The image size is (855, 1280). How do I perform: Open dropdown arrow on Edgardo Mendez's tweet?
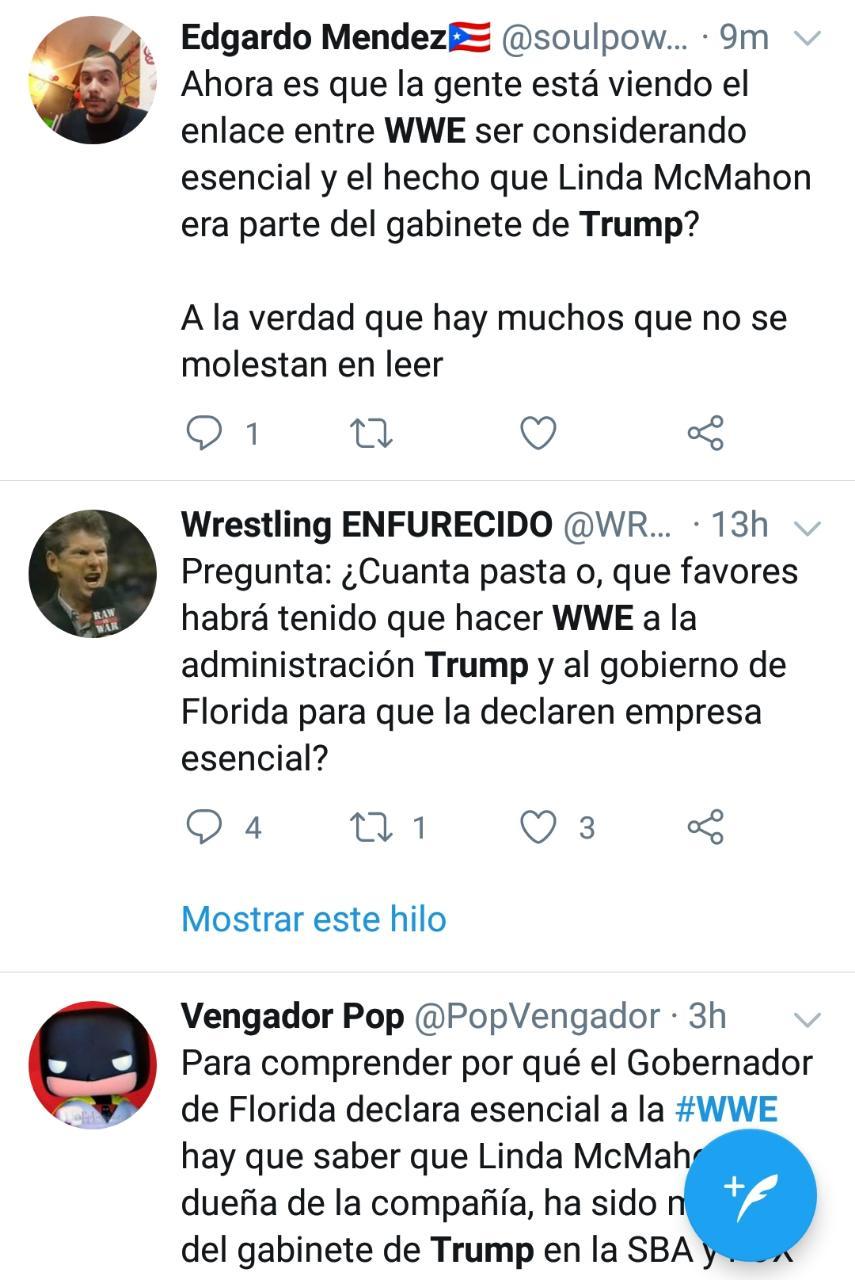click(x=806, y=39)
